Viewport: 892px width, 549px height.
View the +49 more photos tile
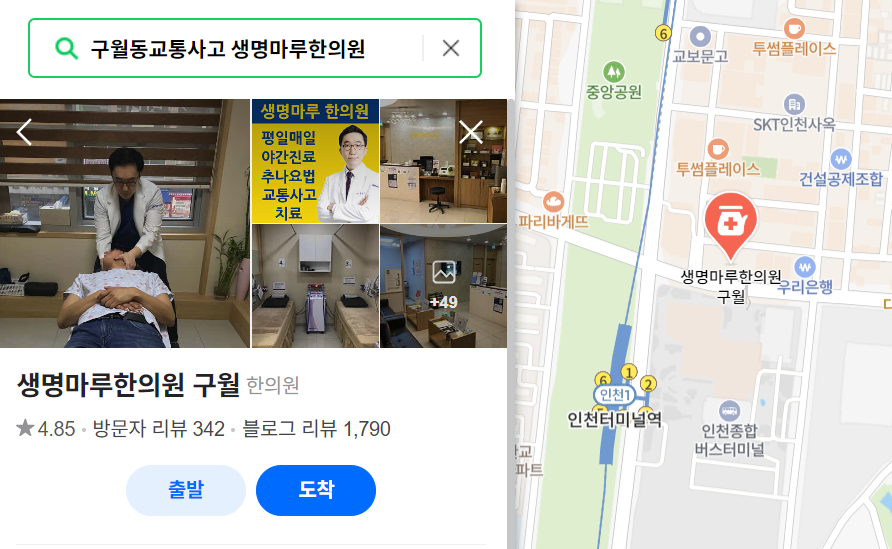443,286
